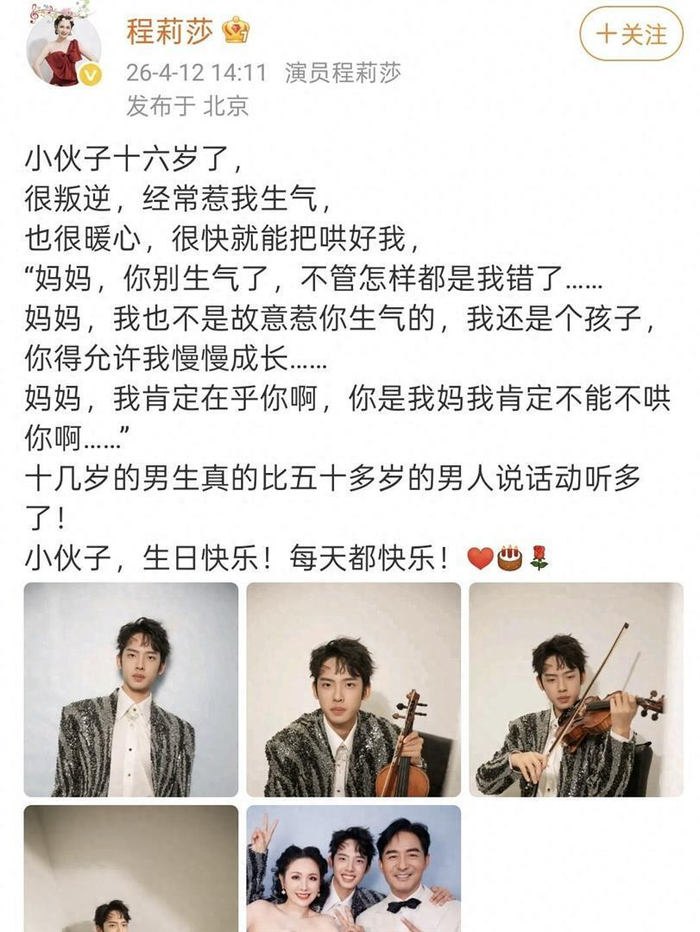Open the first photo of the boy in sequin jacket
This screenshot has height=932, width=700.
tap(131, 690)
